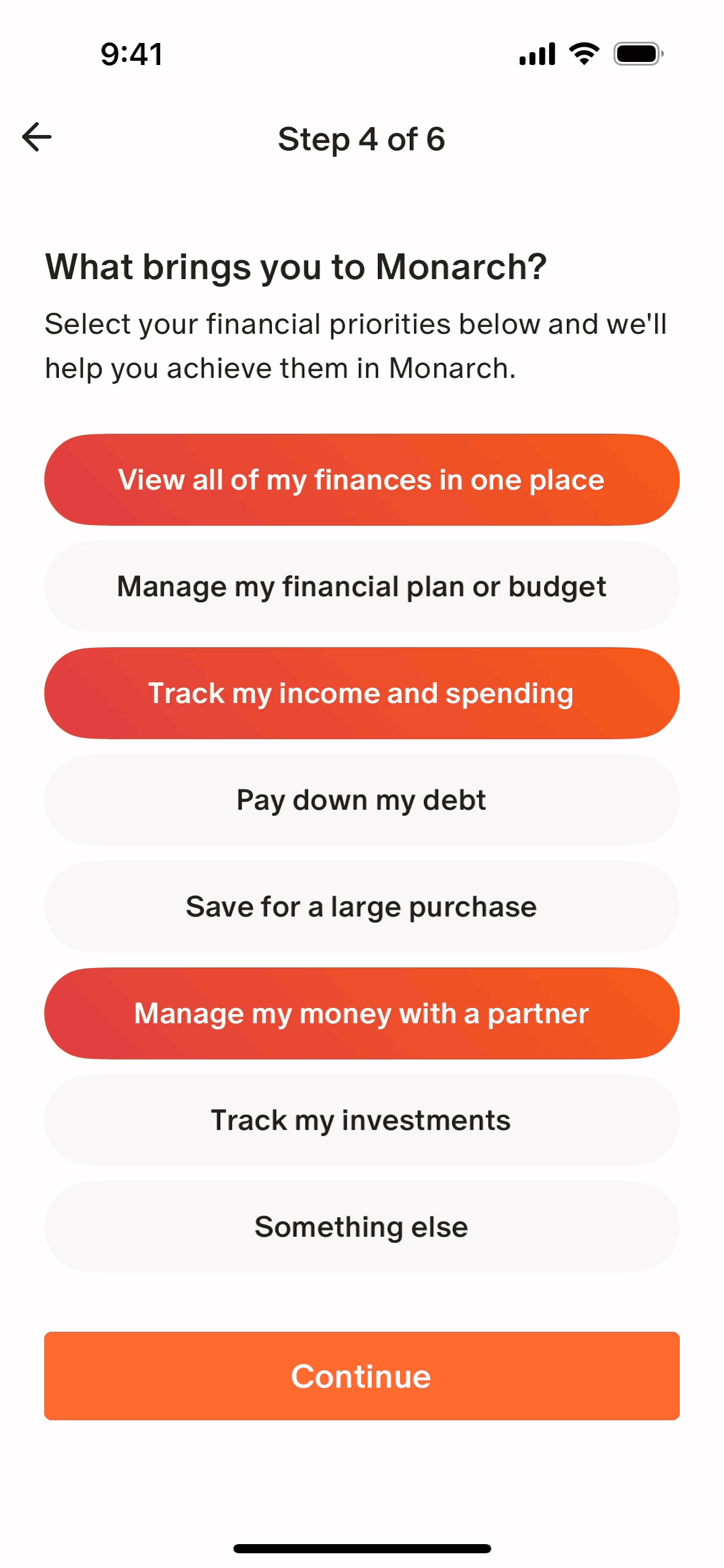Tap the clock showing 9:41
The height and width of the screenshot is (1568, 724).
pos(131,55)
